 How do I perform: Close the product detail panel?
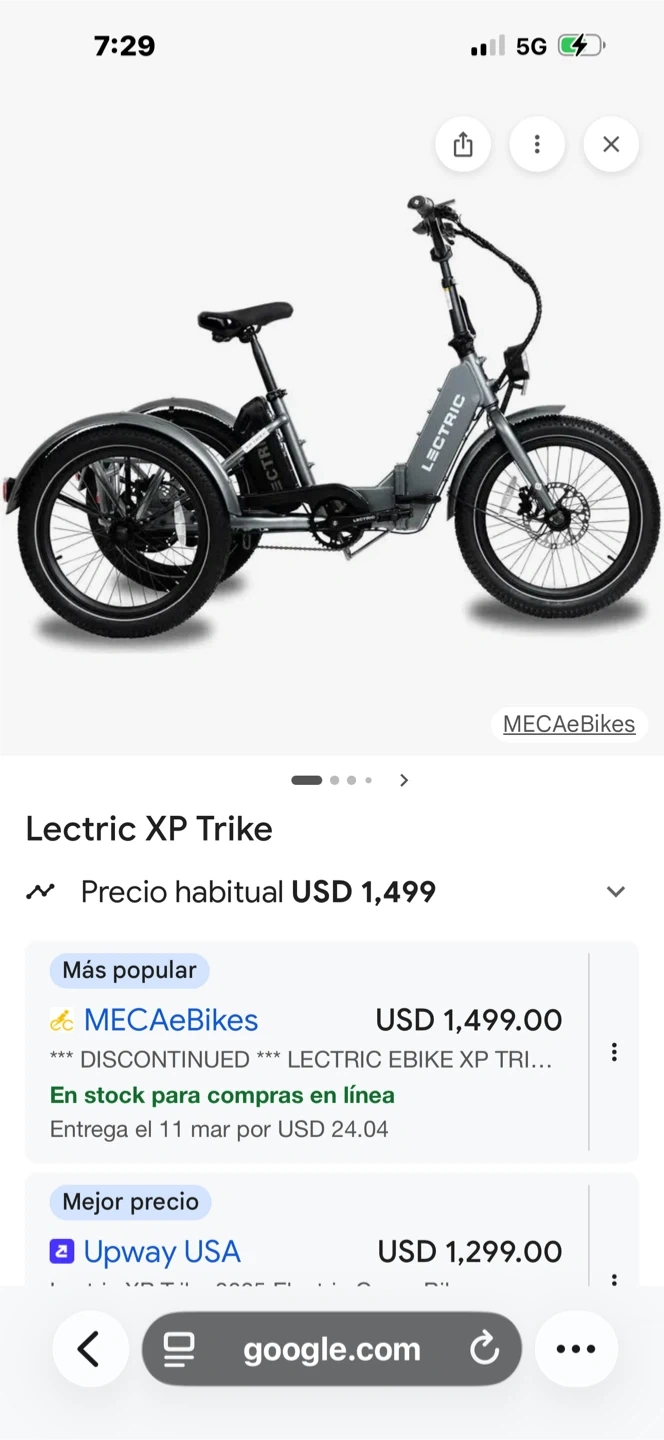click(611, 145)
